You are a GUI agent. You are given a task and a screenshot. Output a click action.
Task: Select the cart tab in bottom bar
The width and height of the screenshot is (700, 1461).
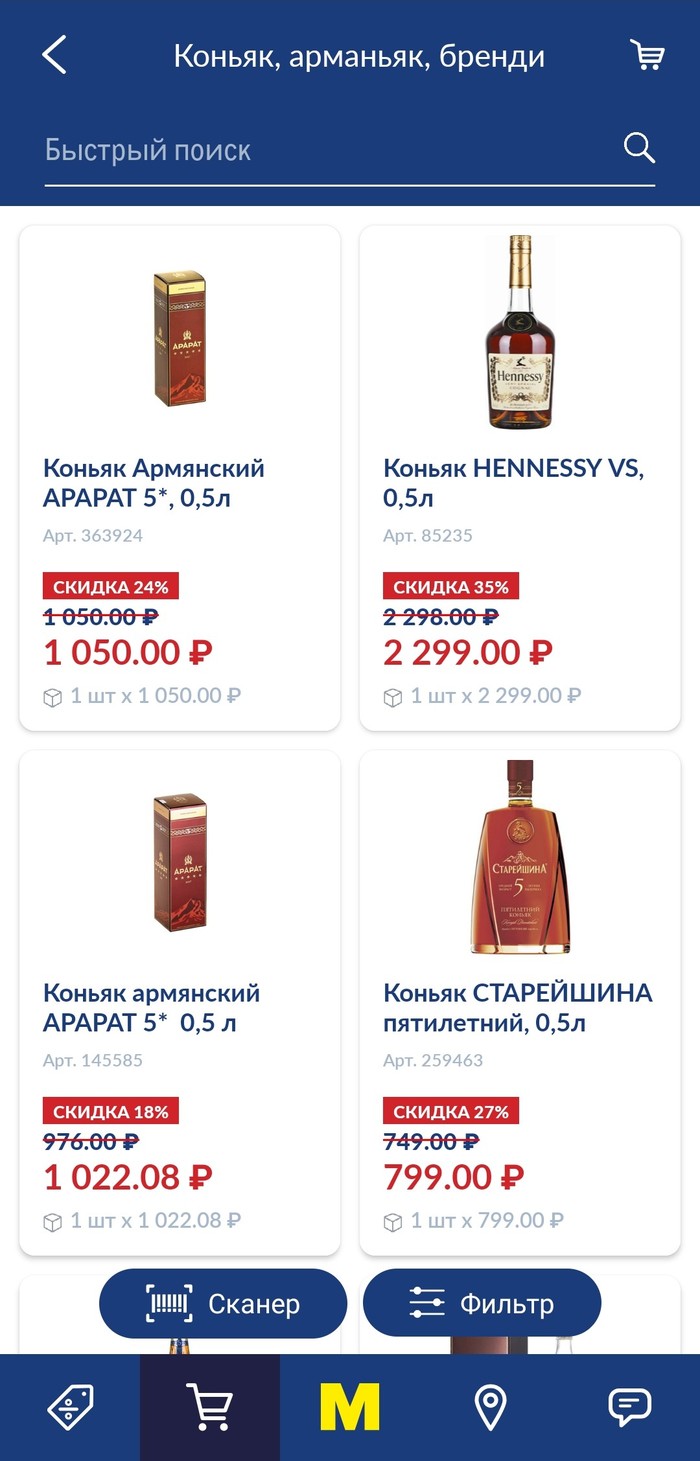(210, 1408)
